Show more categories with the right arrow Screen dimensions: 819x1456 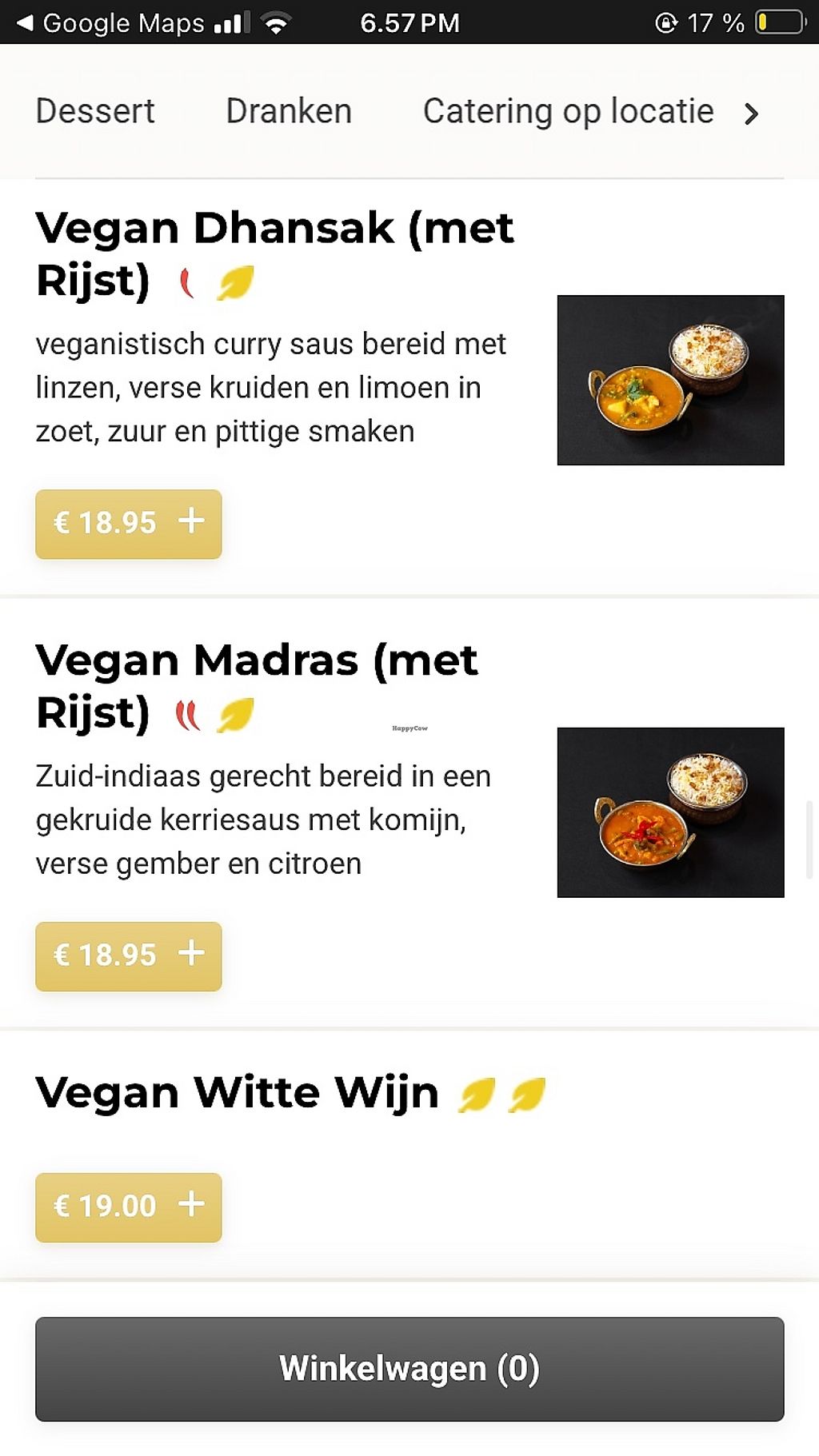click(x=751, y=114)
